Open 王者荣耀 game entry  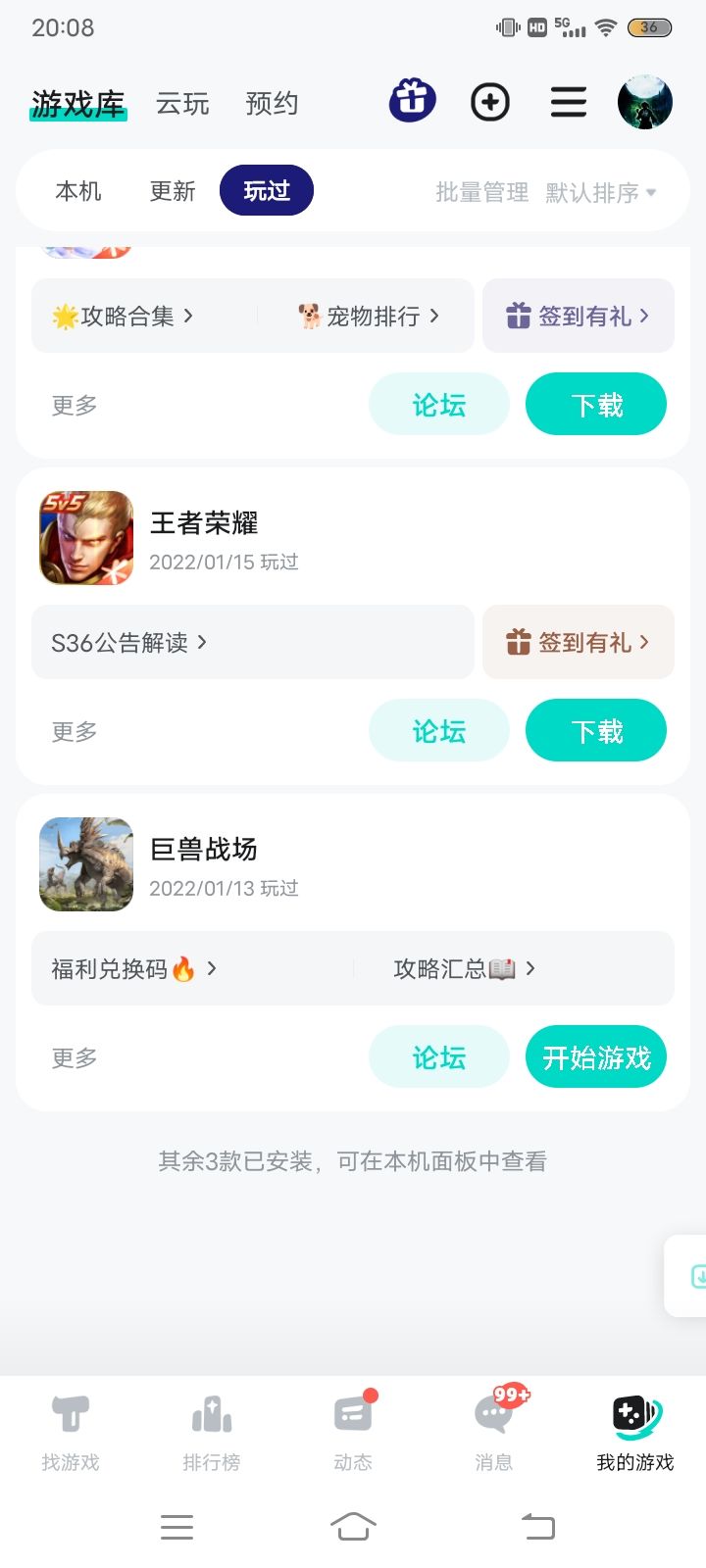pos(204,523)
